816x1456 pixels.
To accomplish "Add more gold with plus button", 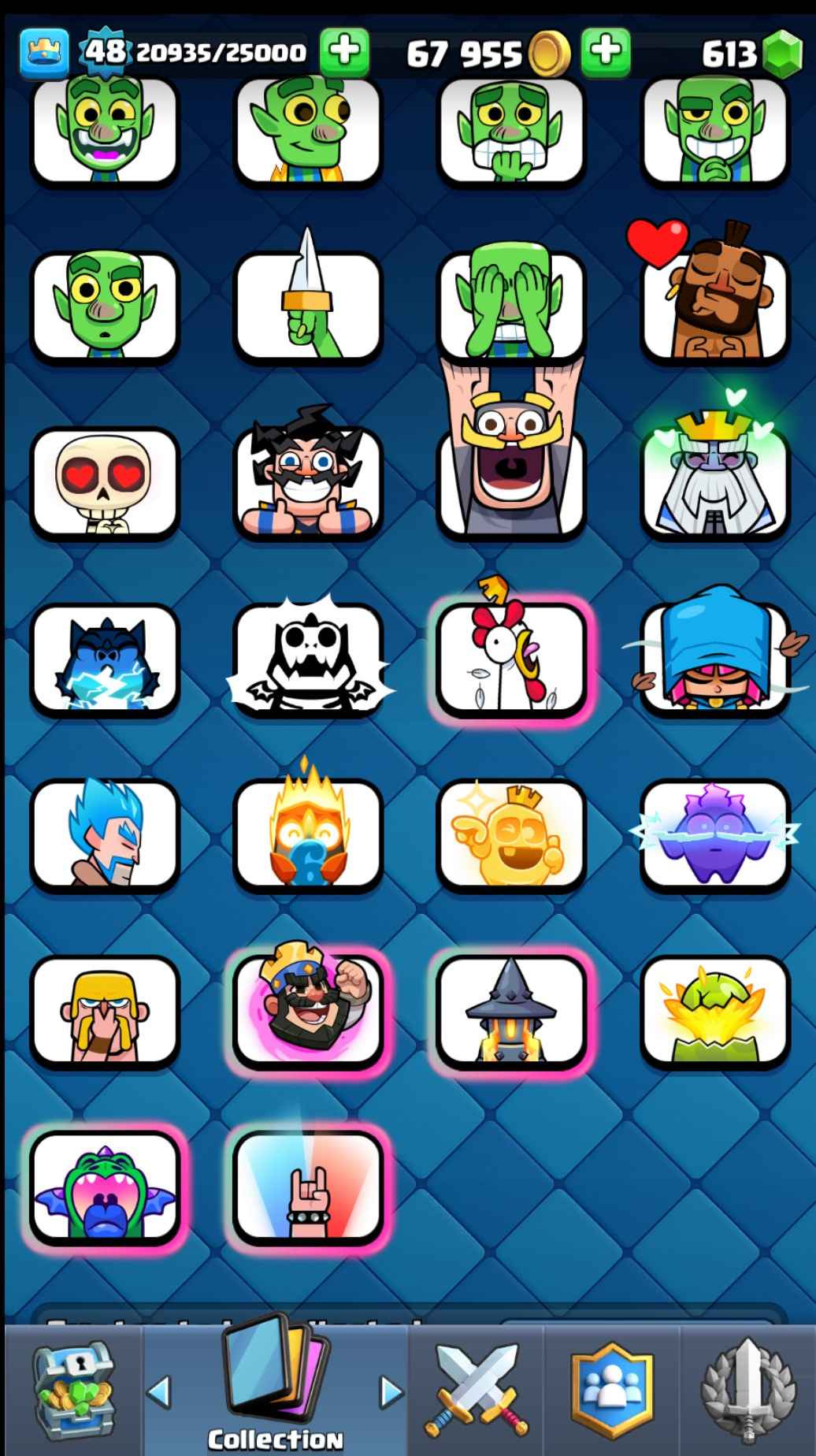I will [x=605, y=51].
